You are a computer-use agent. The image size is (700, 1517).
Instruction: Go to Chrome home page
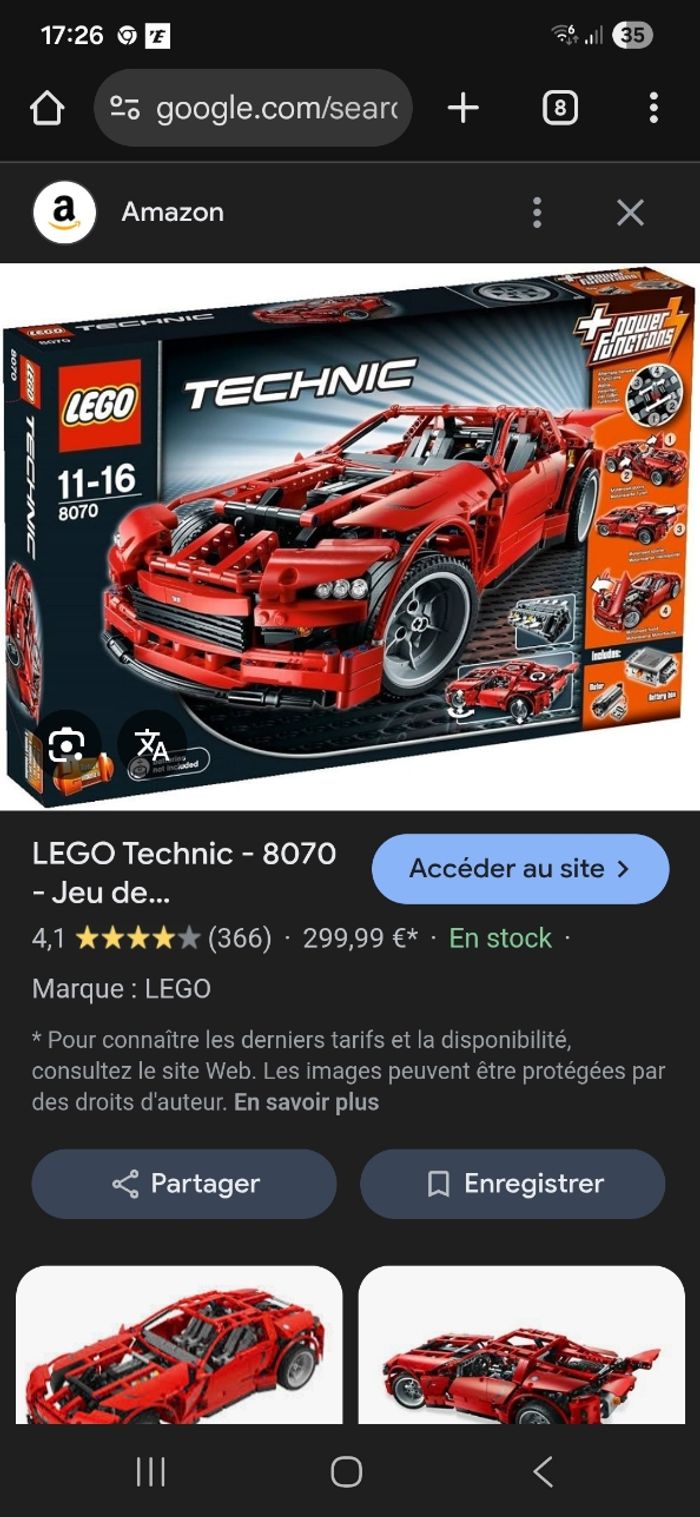click(47, 108)
